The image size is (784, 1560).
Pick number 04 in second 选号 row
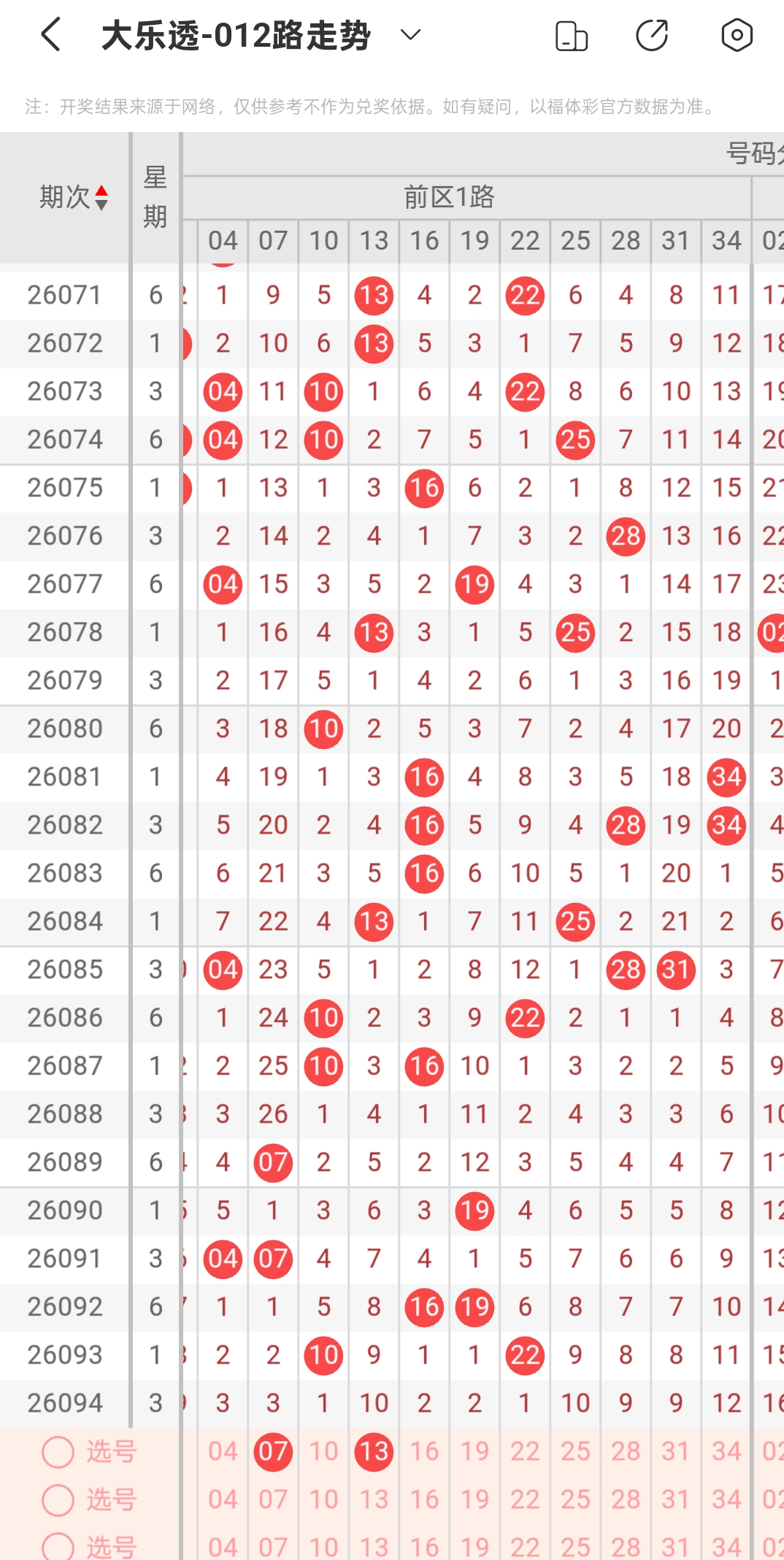click(x=223, y=1499)
